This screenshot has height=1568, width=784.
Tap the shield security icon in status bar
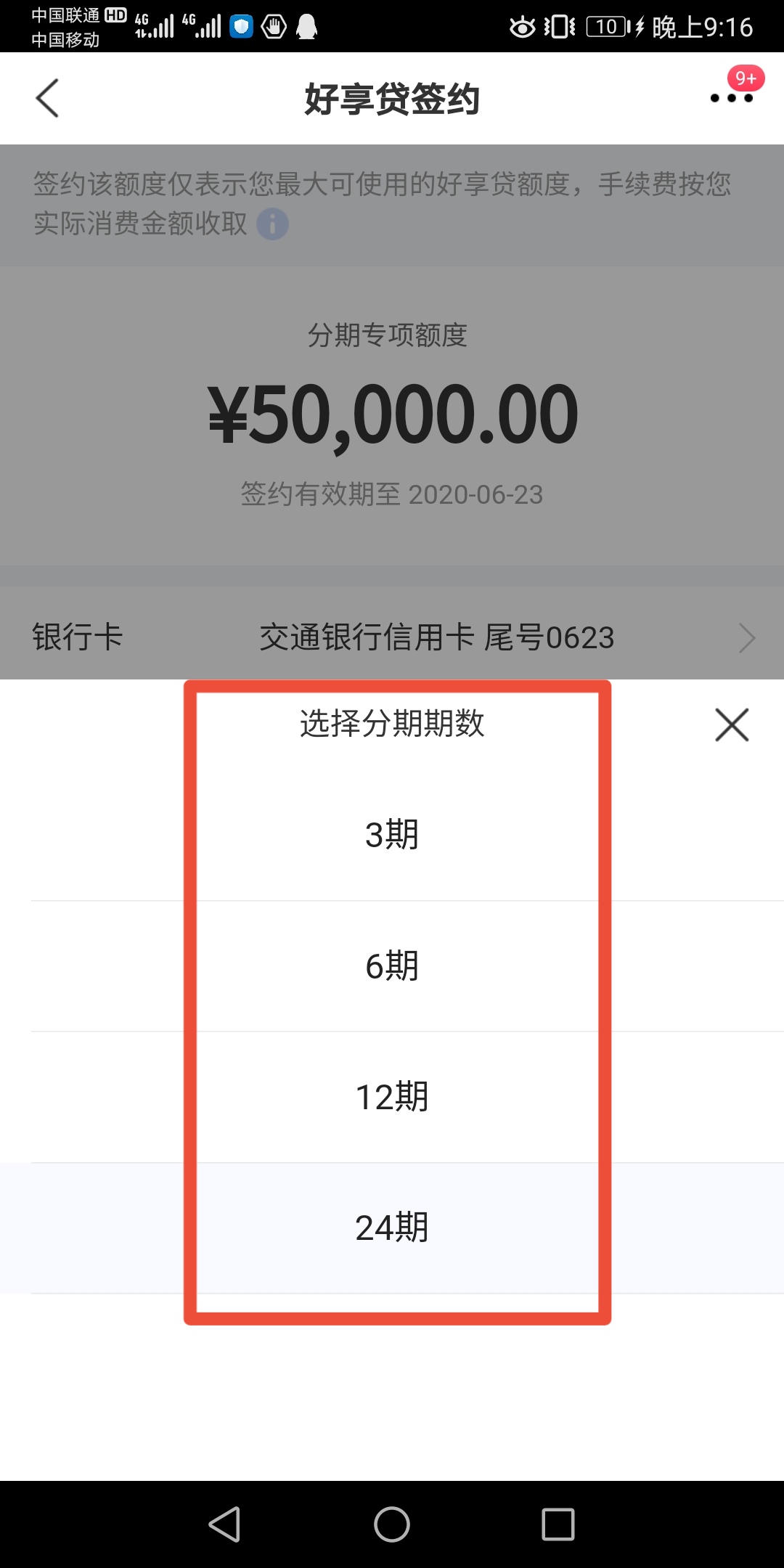click(240, 26)
